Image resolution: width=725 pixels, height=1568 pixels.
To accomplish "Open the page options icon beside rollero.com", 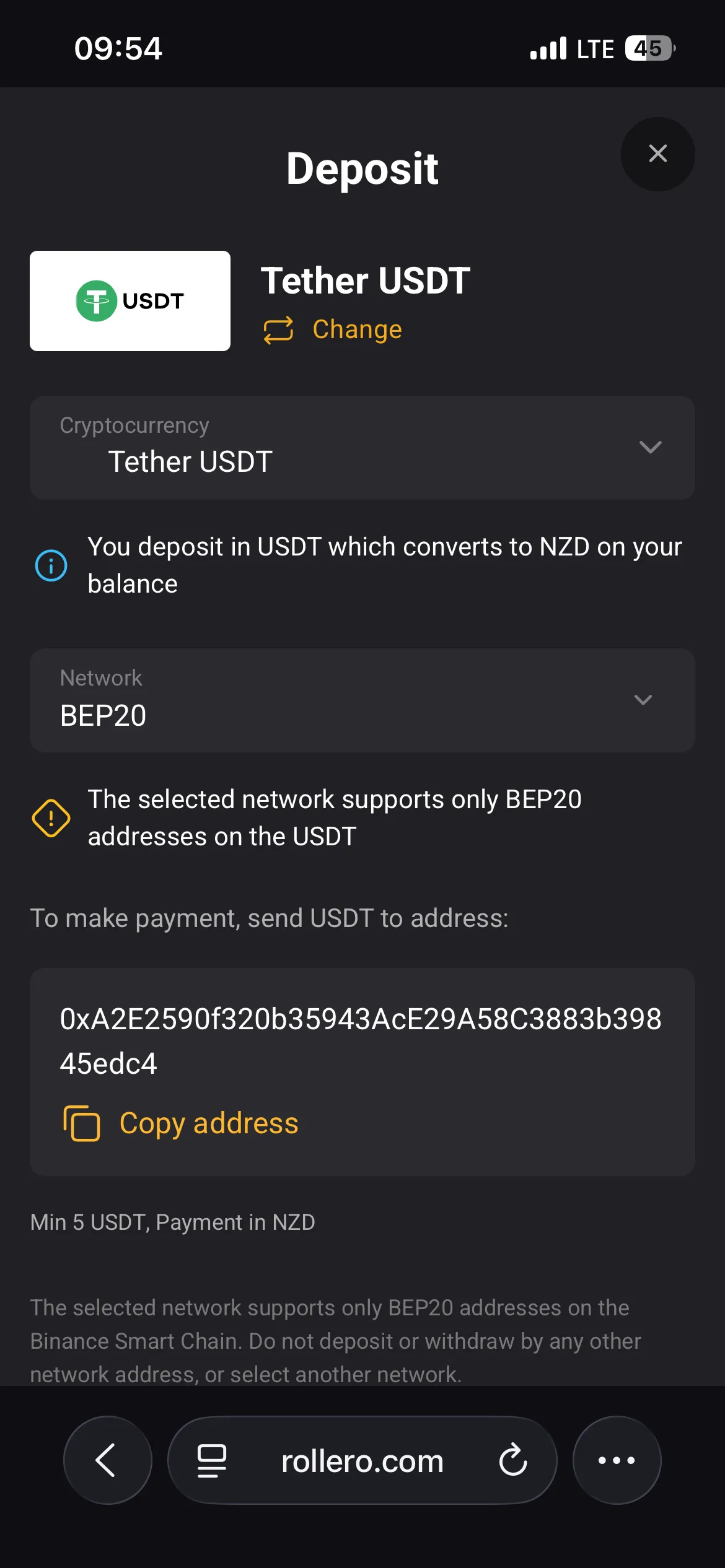I will pos(211,1460).
